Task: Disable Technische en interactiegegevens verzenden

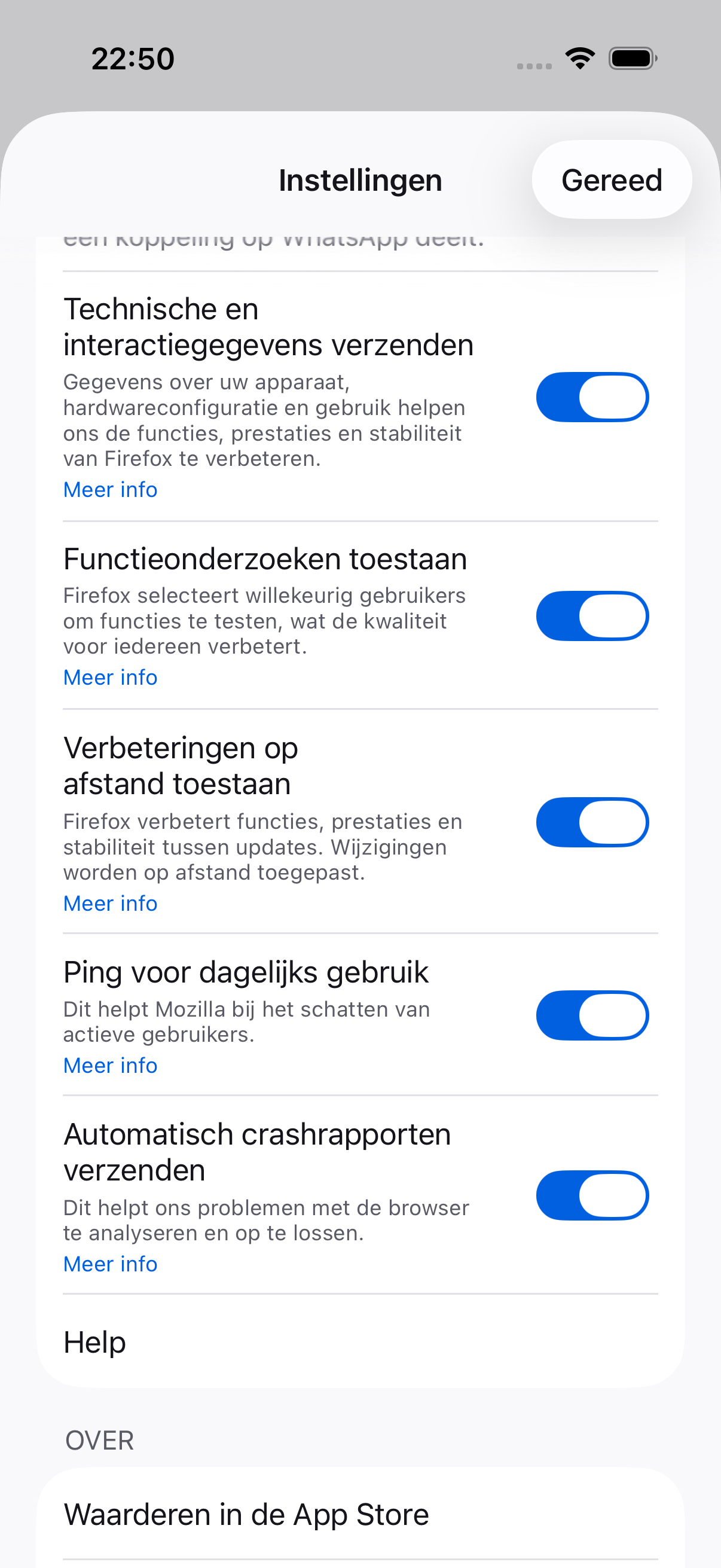Action: [592, 398]
